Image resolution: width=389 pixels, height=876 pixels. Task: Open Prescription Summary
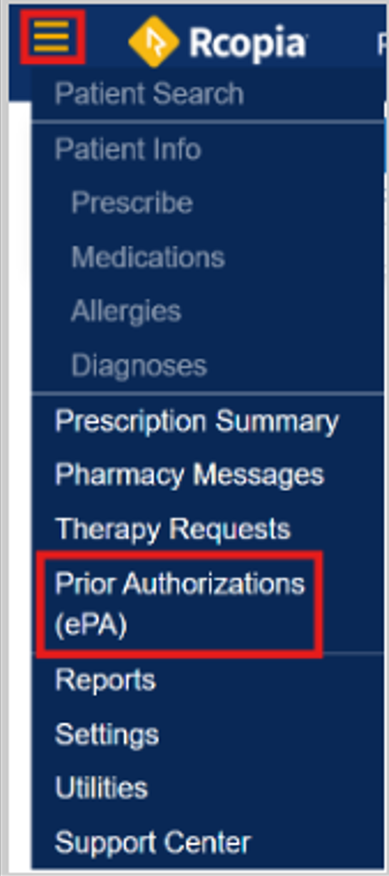(x=197, y=421)
